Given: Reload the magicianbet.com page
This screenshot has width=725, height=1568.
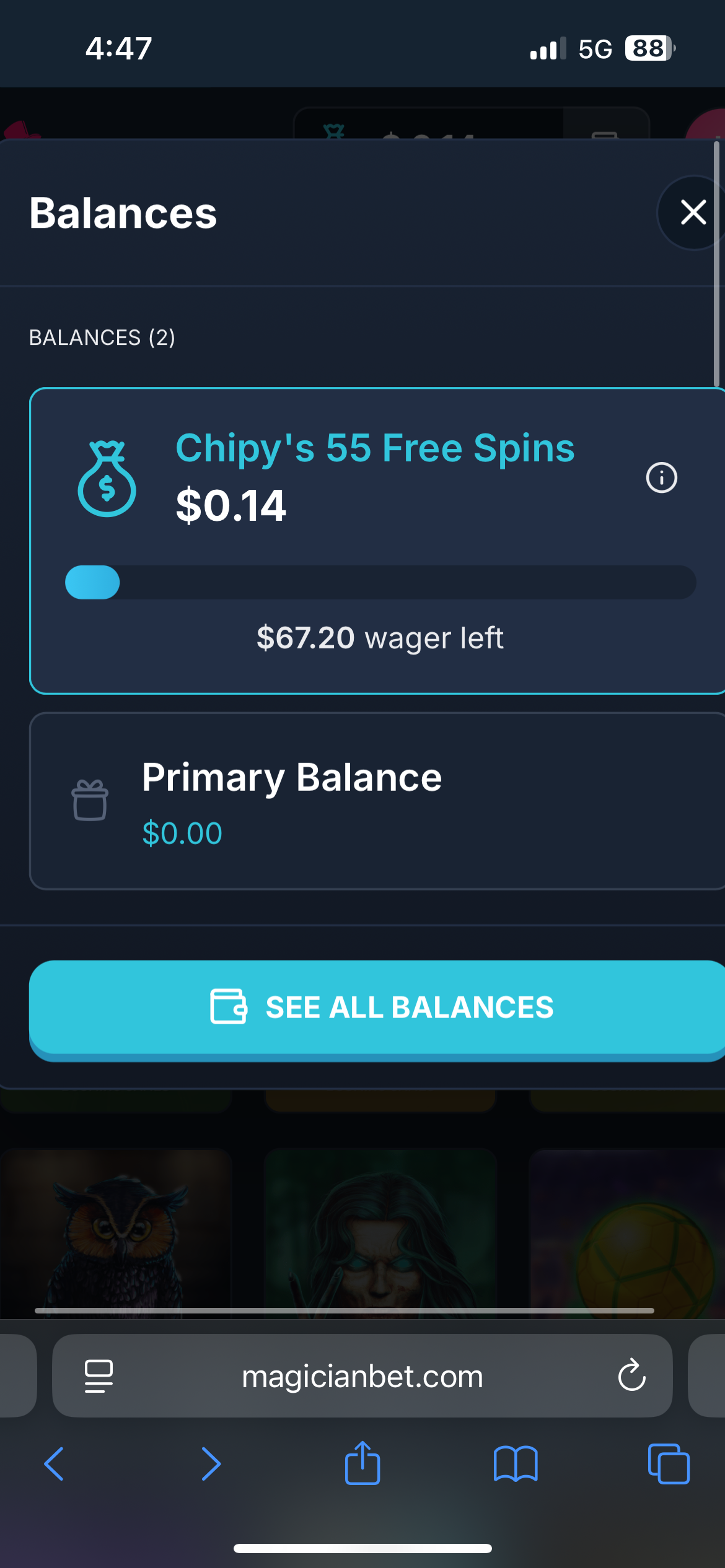Looking at the screenshot, I should coord(631,1375).
